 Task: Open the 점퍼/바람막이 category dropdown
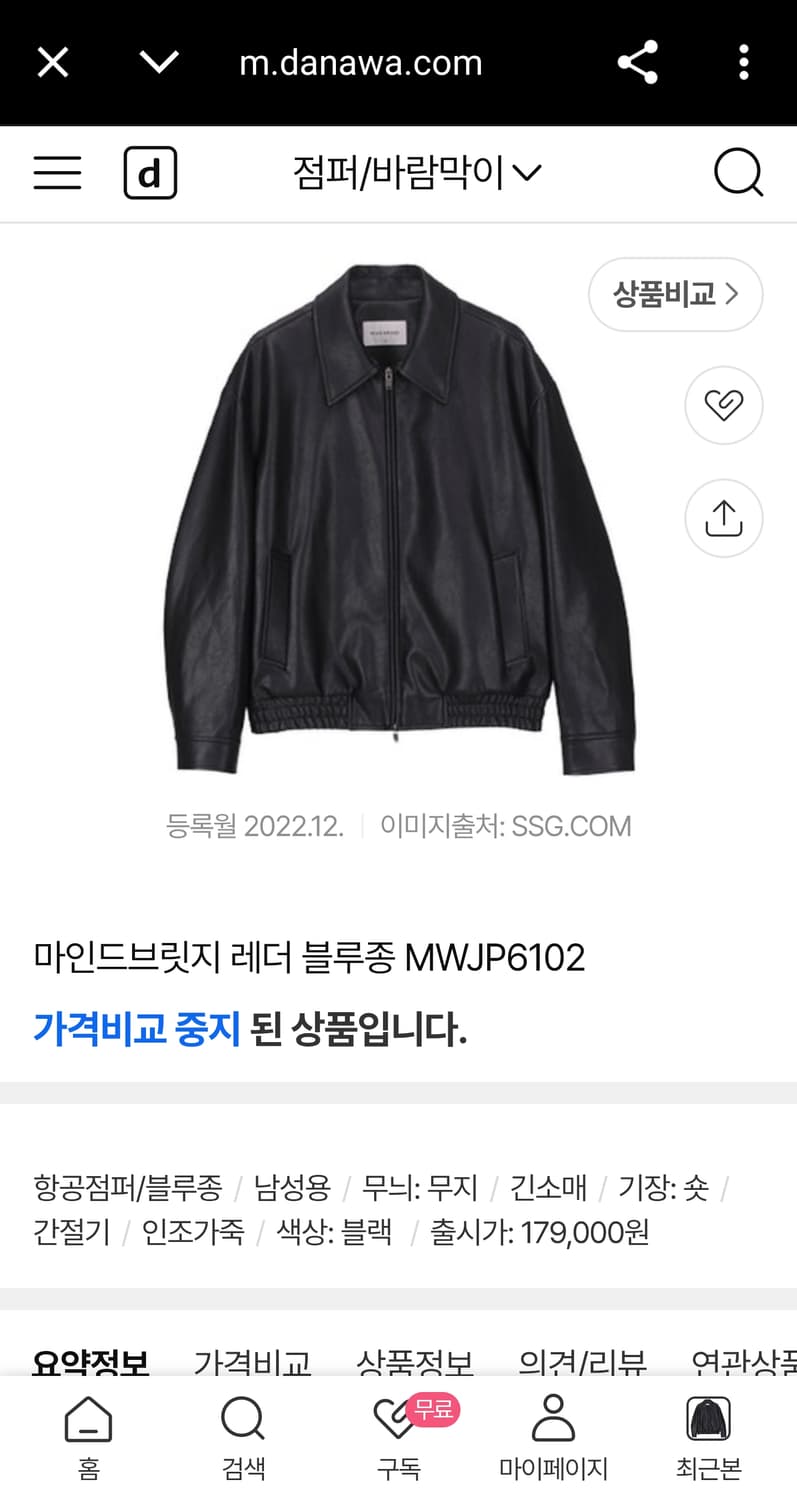(416, 171)
